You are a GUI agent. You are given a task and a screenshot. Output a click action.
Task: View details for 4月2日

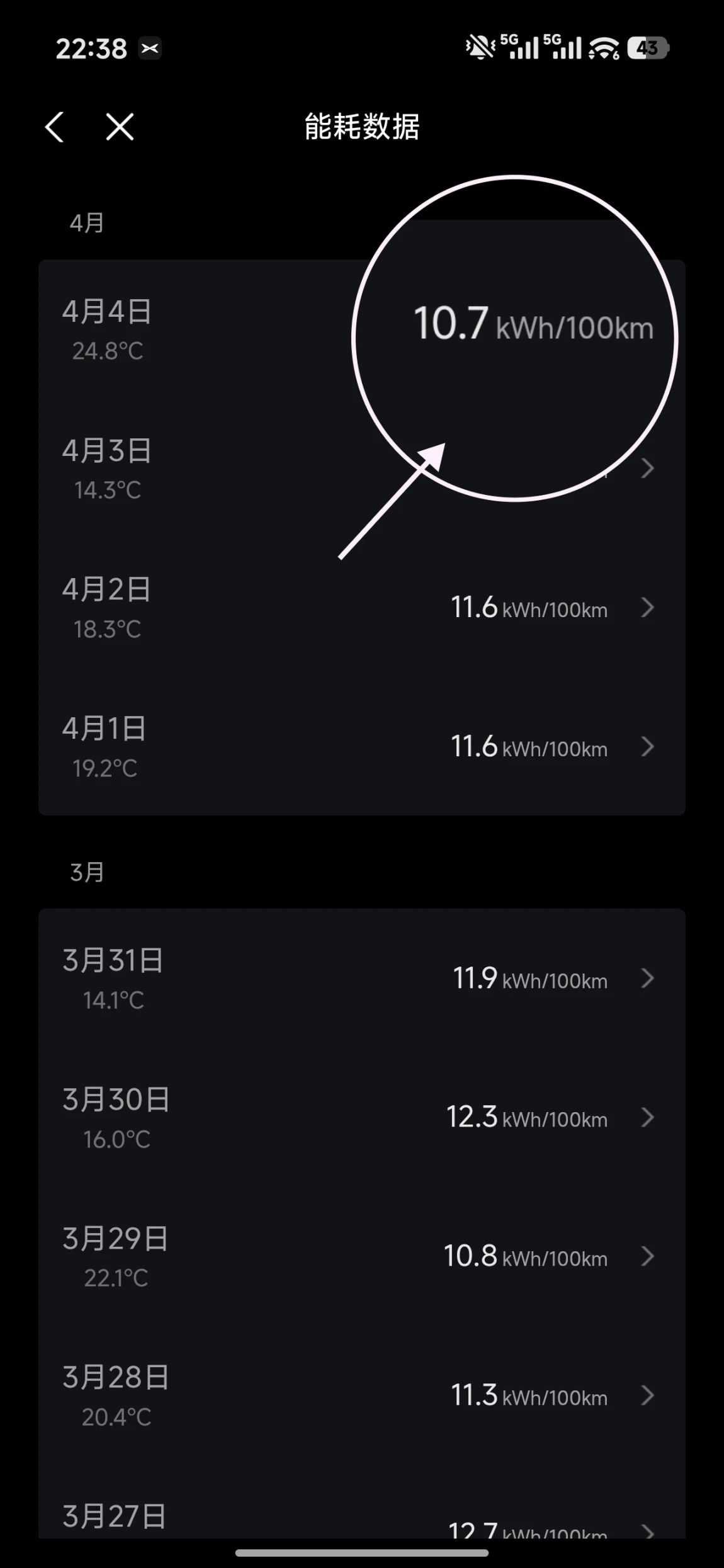pos(361,608)
